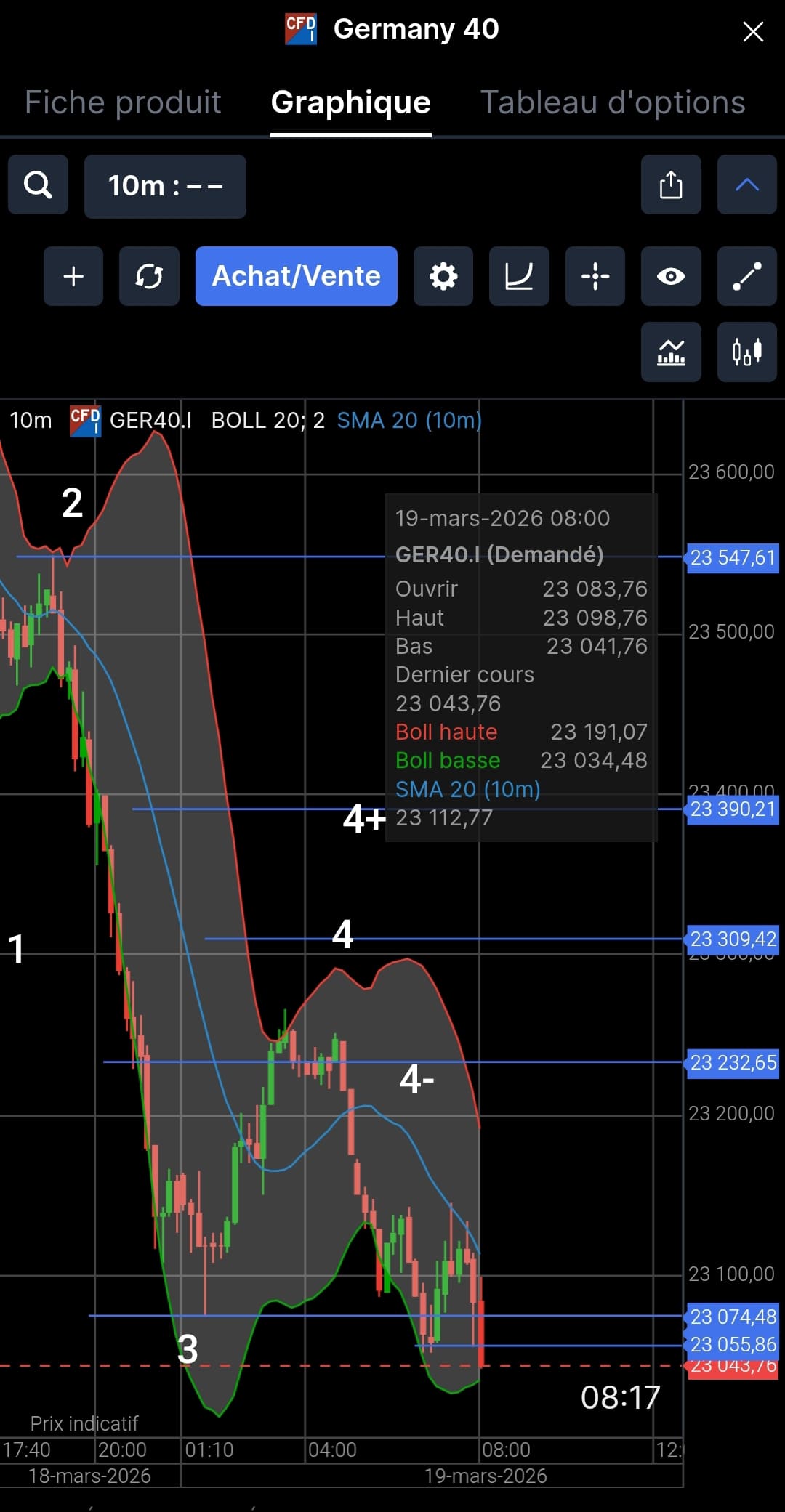785x1512 pixels.
Task: Switch to the Tableau d'options tab
Action: coord(613,102)
